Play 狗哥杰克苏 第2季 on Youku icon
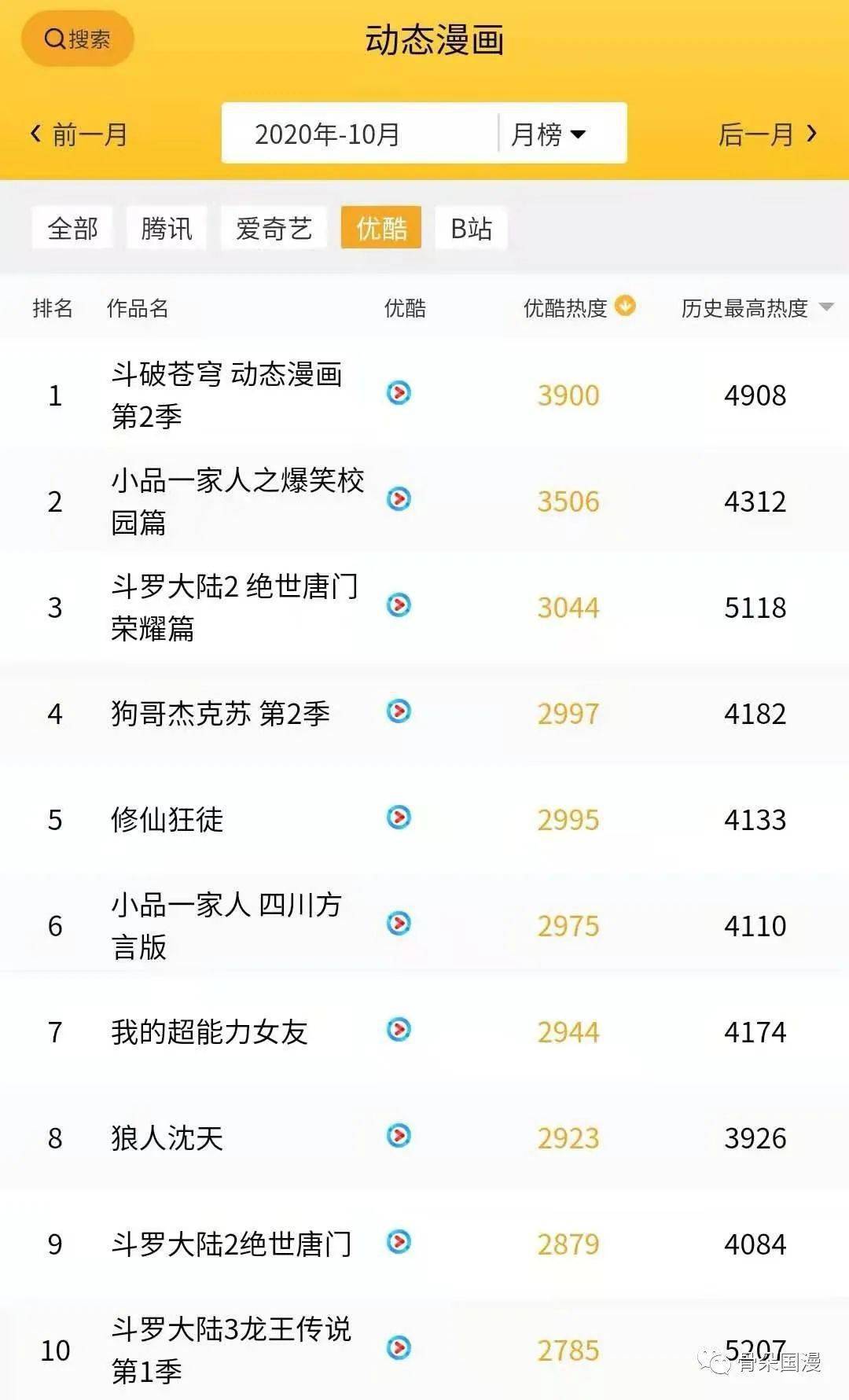Screen dimensions: 849x1400 click(x=399, y=711)
